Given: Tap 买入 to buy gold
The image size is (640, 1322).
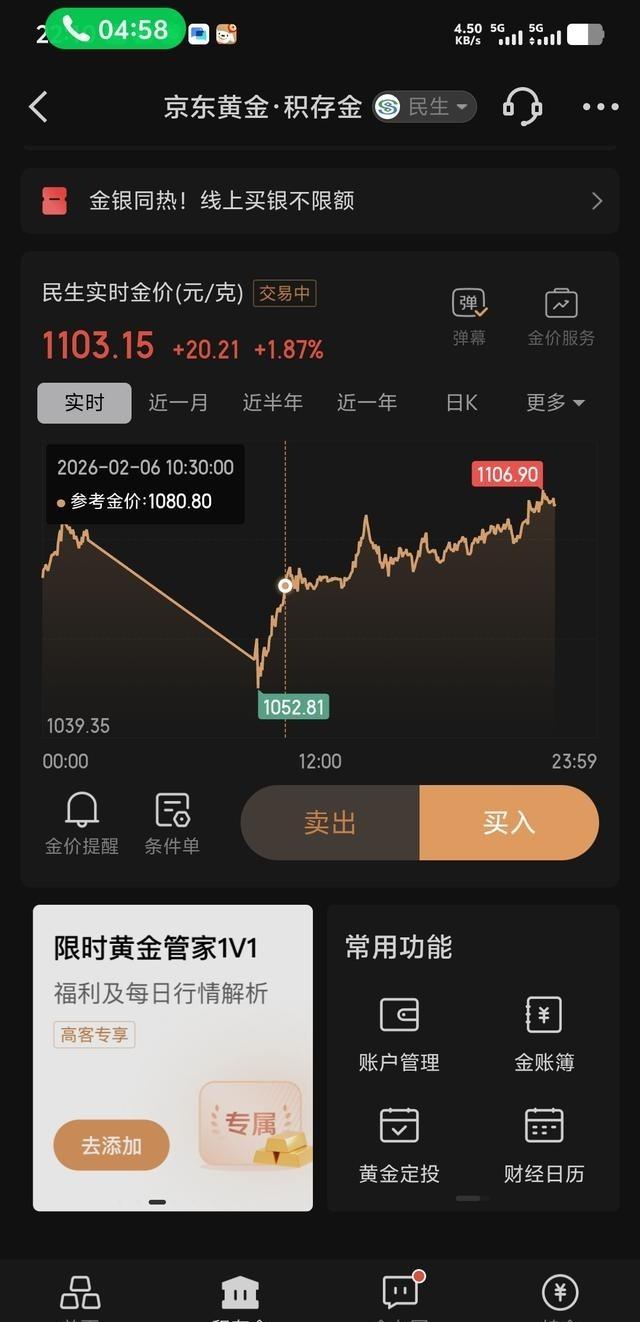Looking at the screenshot, I should coord(509,823).
